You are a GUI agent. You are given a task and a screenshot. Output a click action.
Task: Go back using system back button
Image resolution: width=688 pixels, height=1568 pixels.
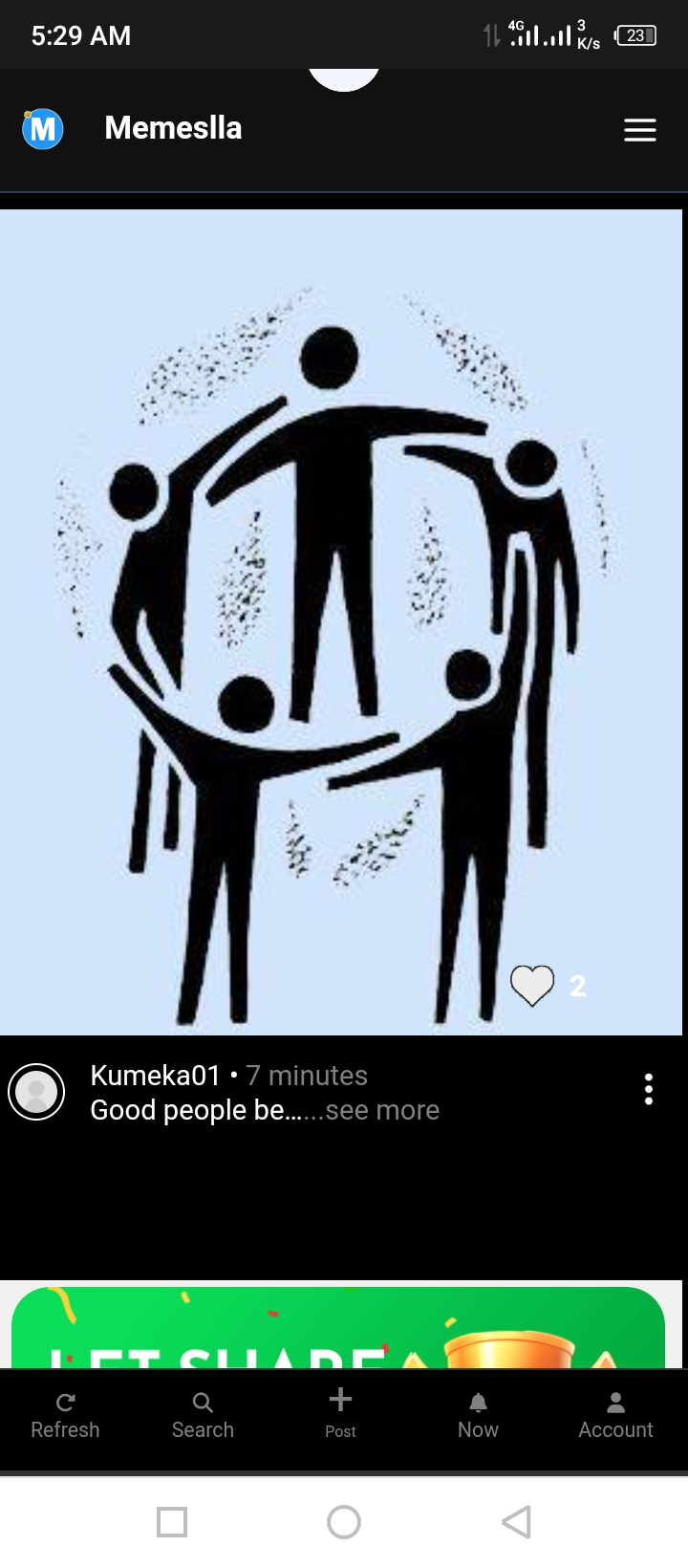click(516, 1521)
